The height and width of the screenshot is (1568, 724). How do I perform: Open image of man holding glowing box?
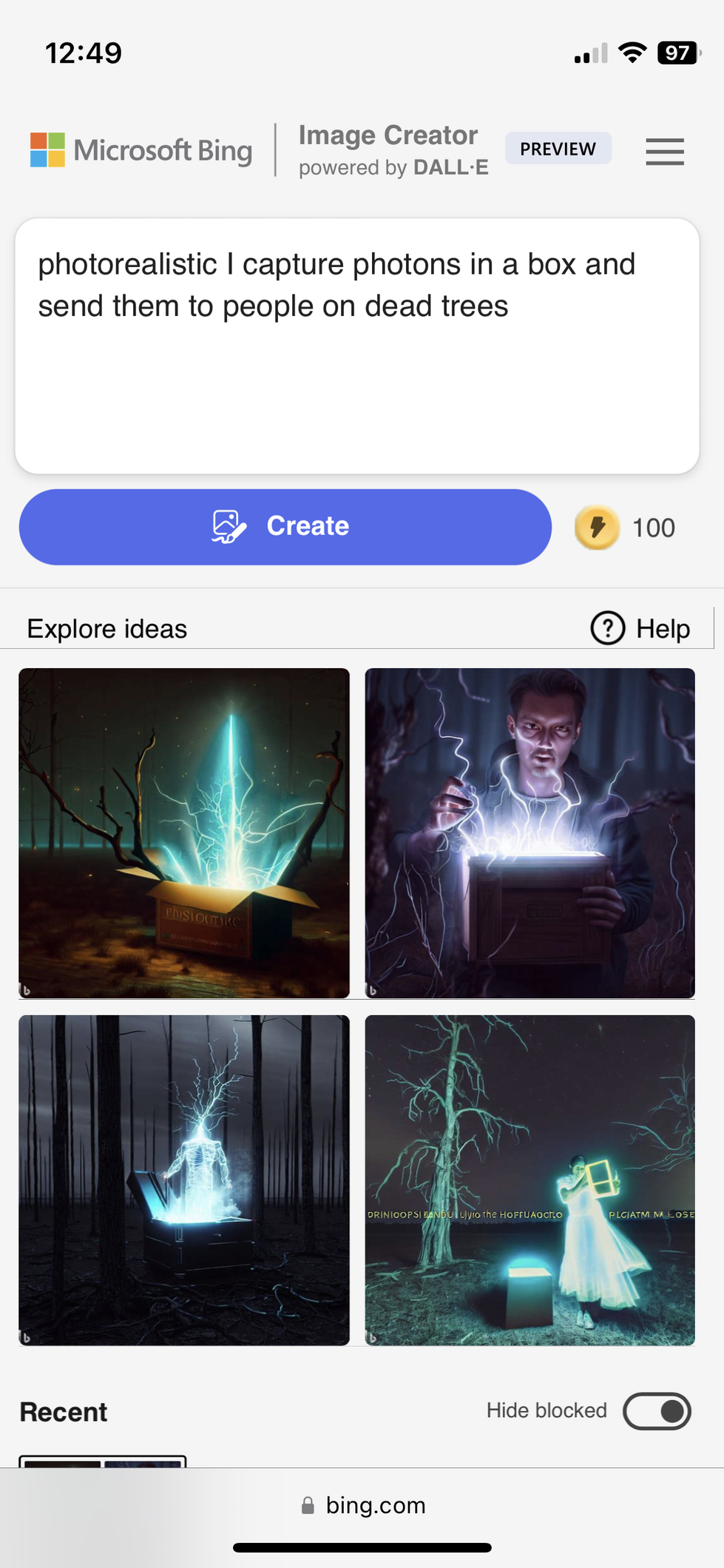(530, 833)
